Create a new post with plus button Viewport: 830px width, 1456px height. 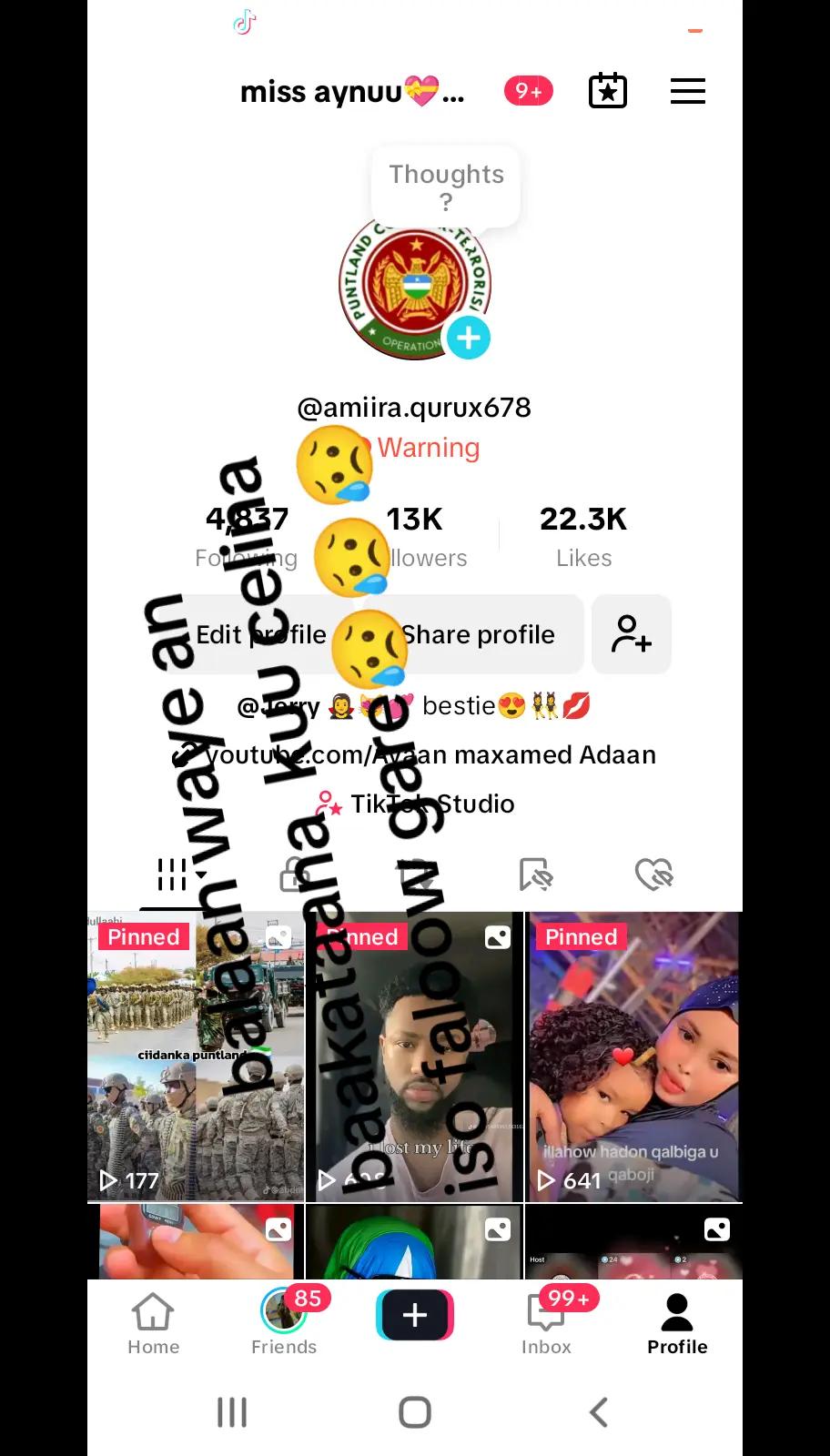[415, 1315]
